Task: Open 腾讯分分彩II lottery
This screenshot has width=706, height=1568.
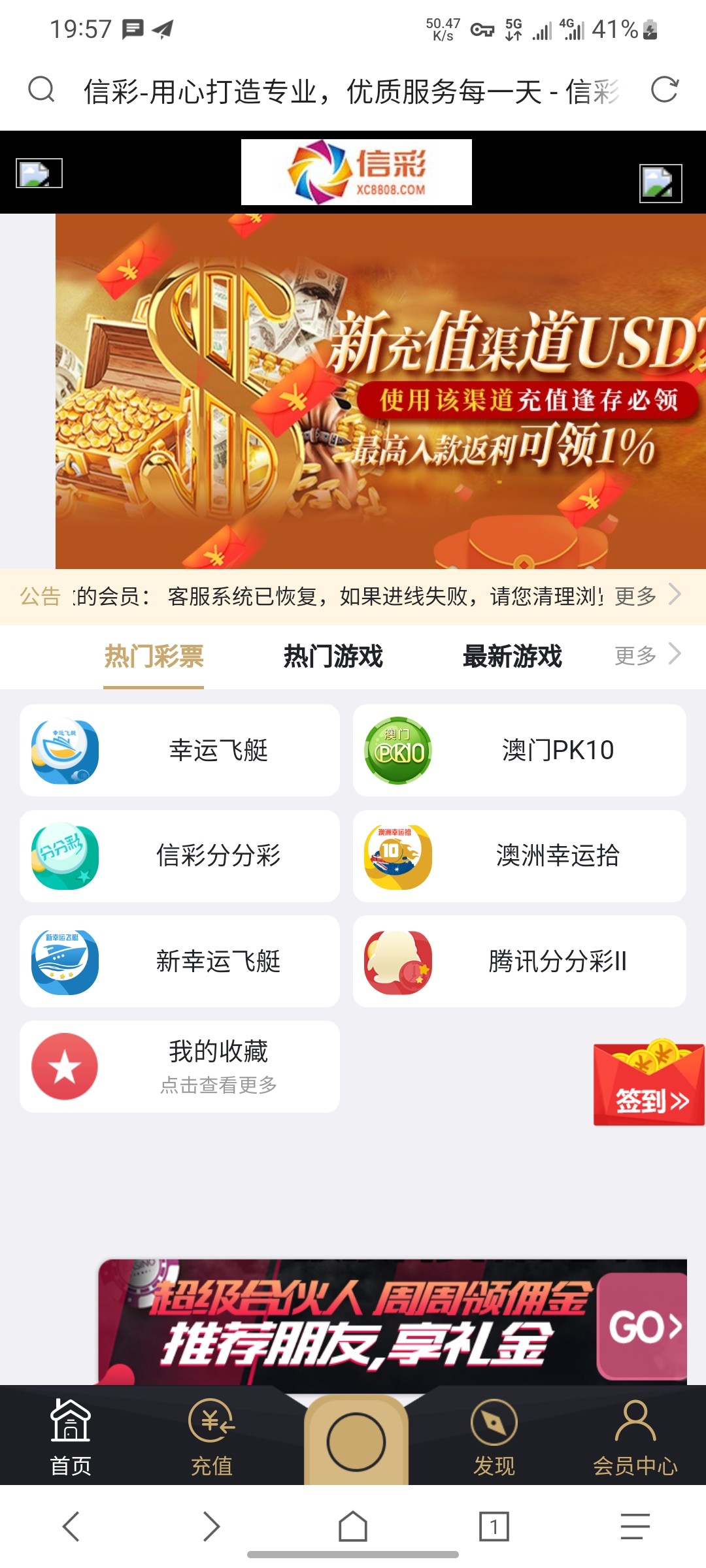Action: (520, 961)
